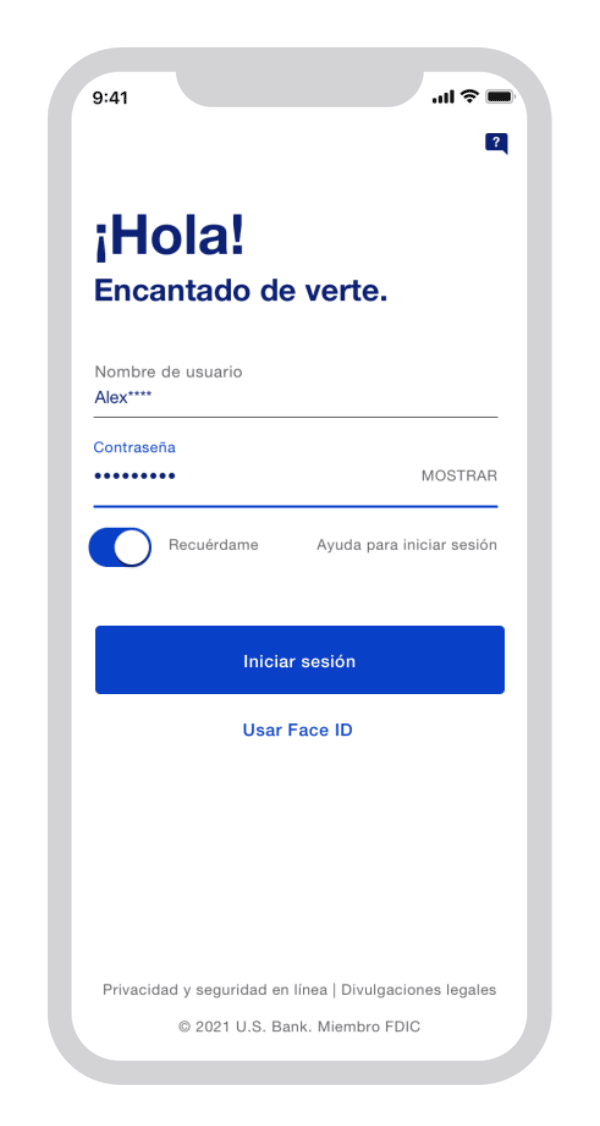
Task: Tap the Nombre de usuario field
Action: [x=295, y=397]
